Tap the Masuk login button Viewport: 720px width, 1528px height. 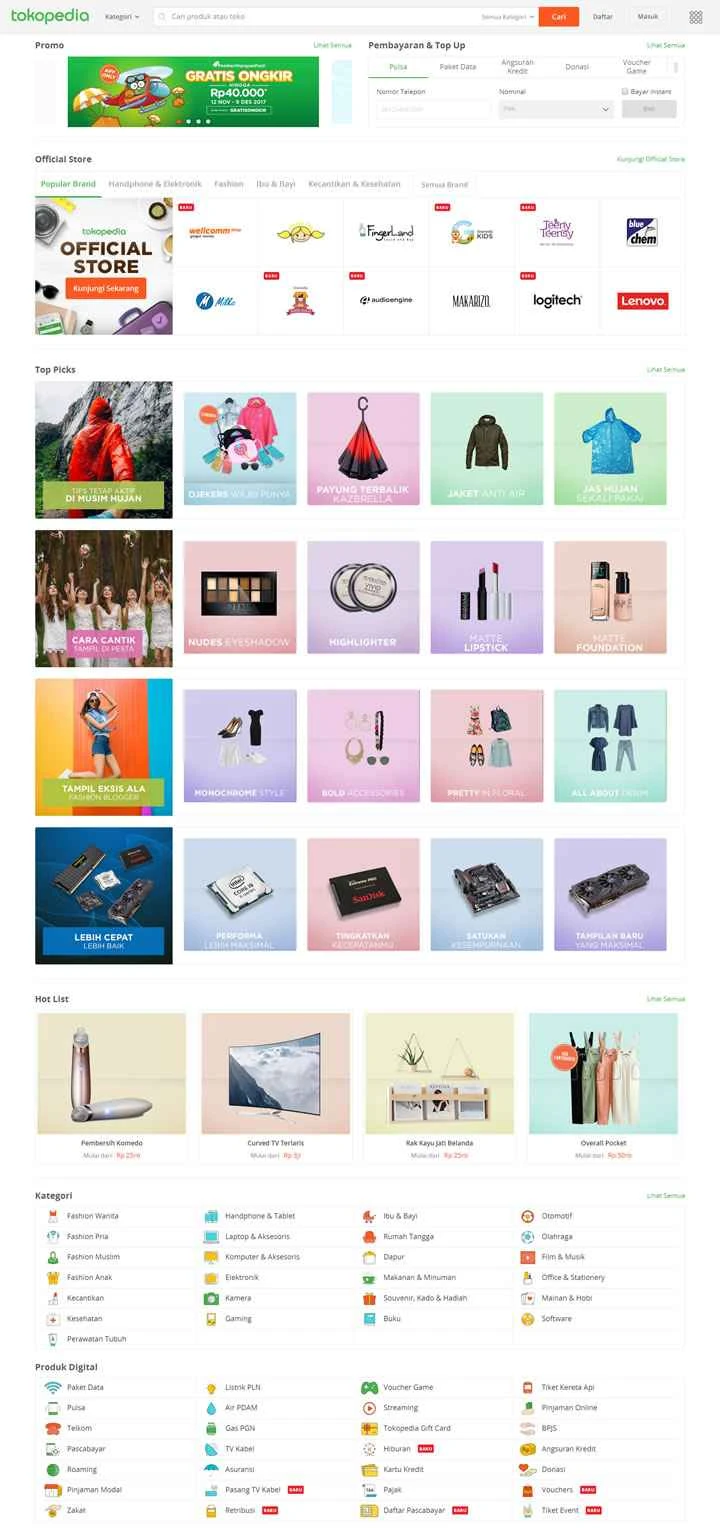point(648,17)
